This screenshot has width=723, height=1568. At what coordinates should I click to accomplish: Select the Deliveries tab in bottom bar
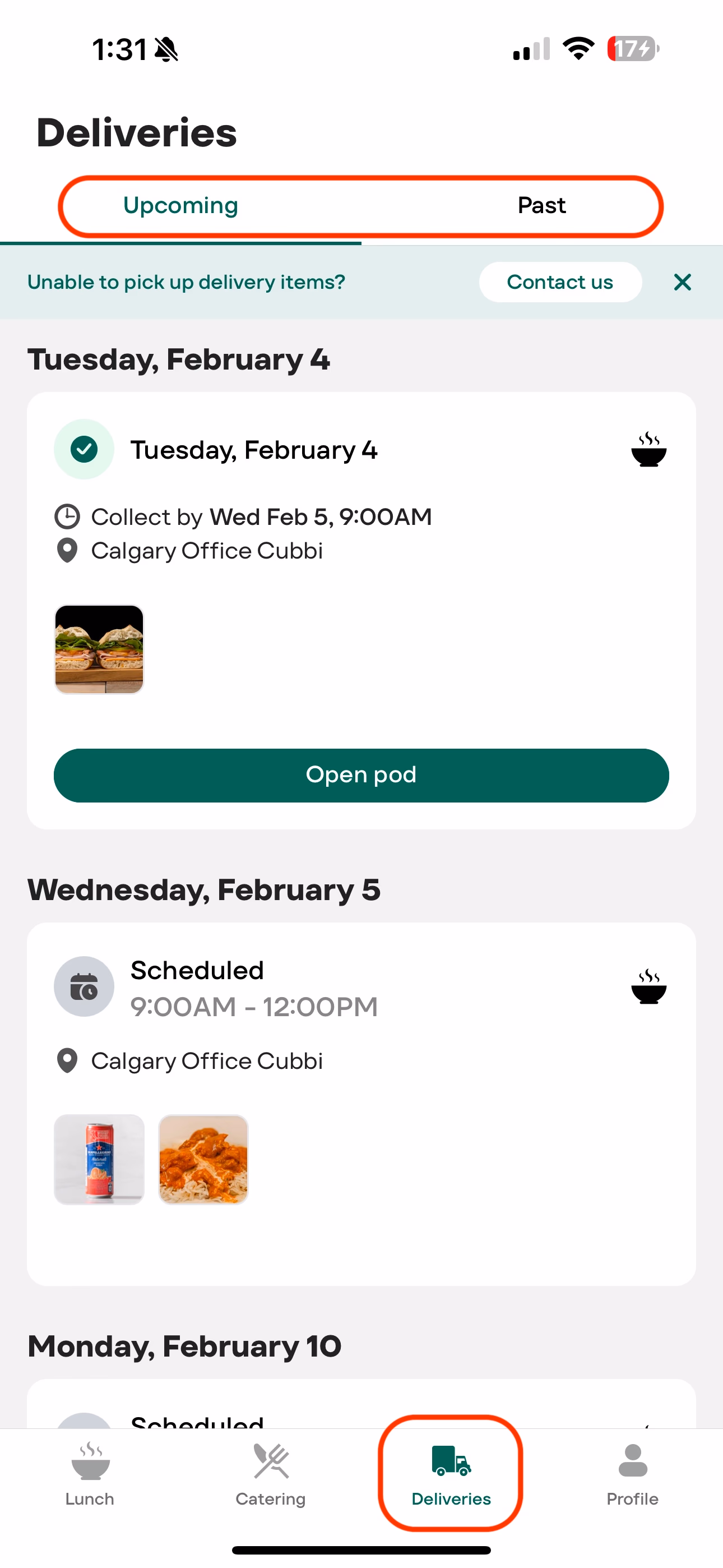[451, 1473]
